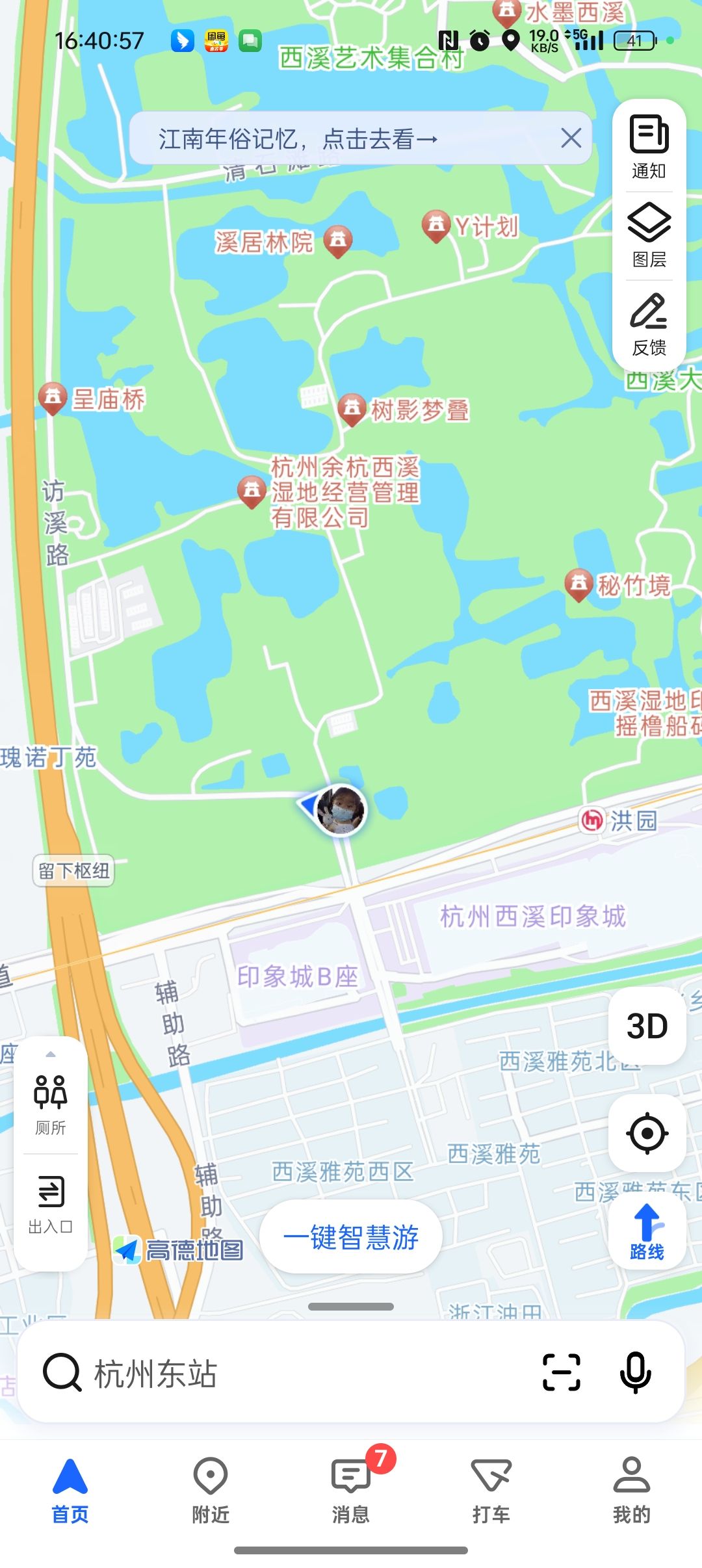Switch to the 我的 tab
This screenshot has width=702, height=1568.
pos(631,1489)
